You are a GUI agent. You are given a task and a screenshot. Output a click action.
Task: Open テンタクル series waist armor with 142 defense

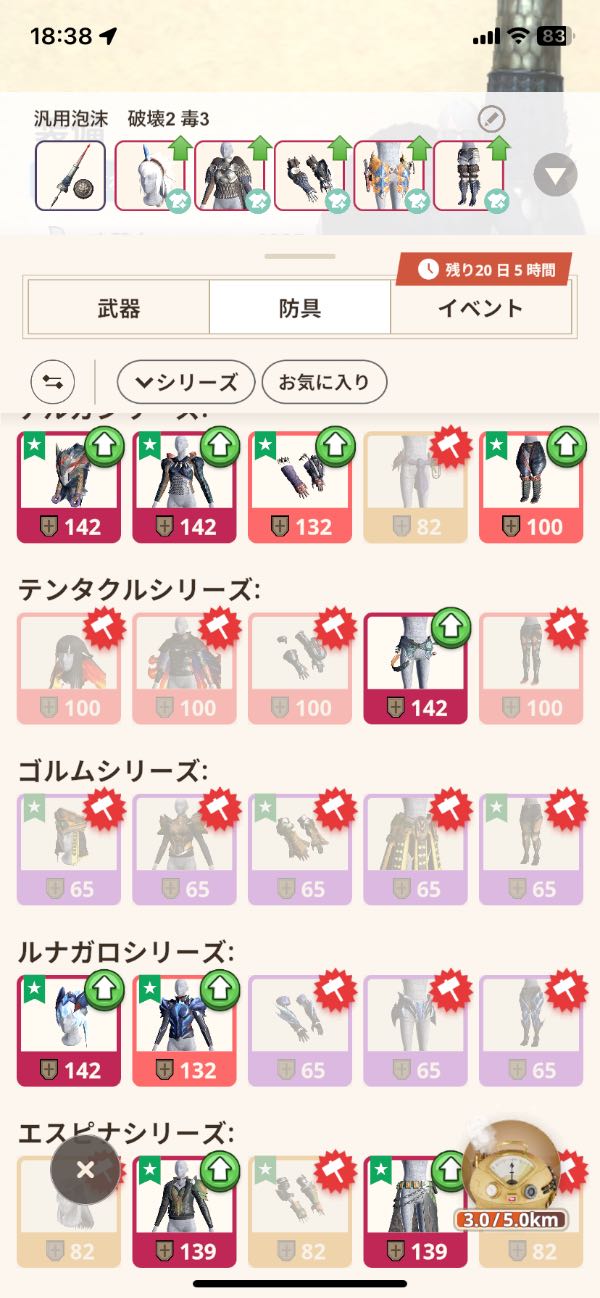(415, 667)
